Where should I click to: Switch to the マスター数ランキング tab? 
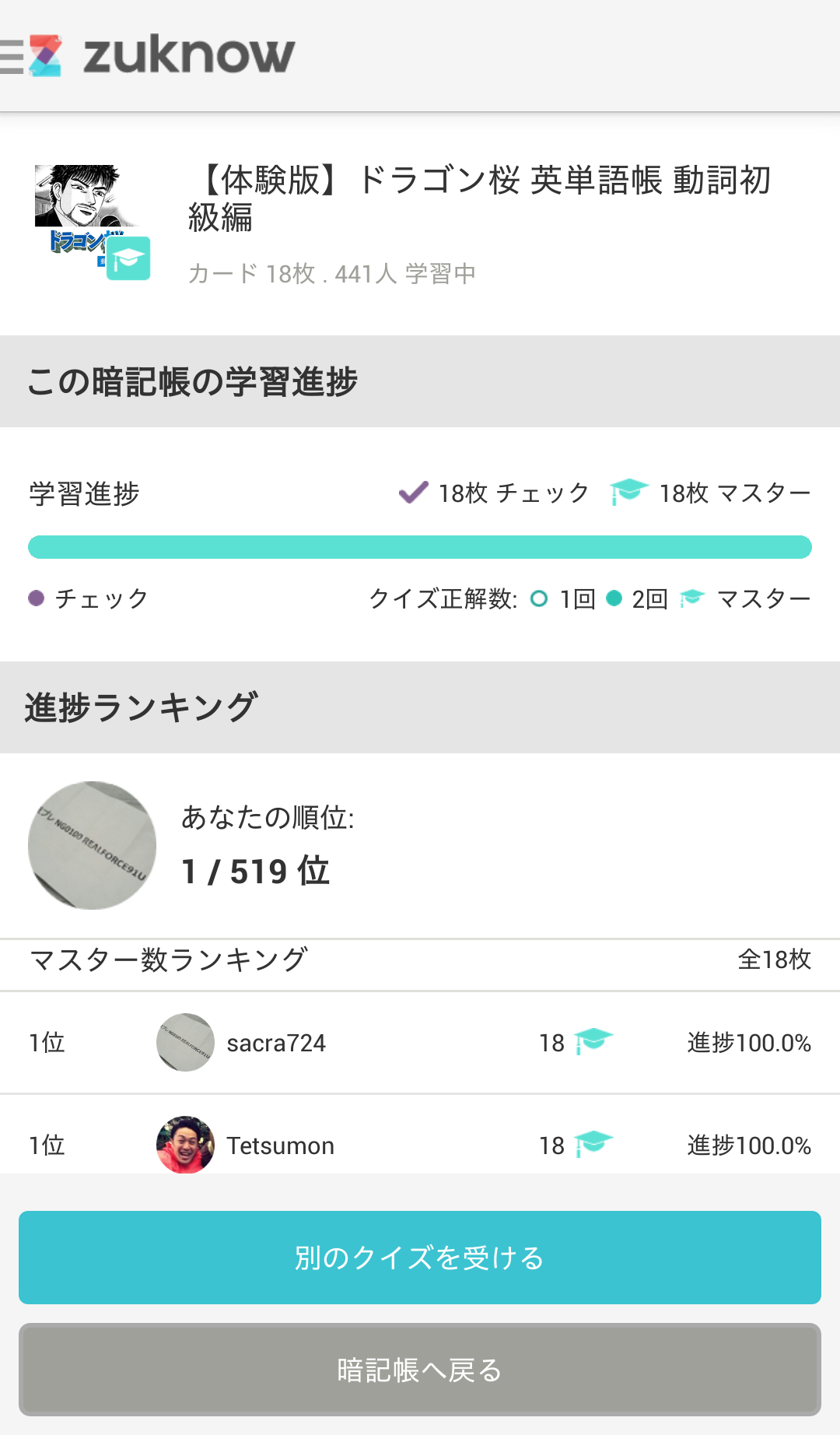click(x=168, y=960)
